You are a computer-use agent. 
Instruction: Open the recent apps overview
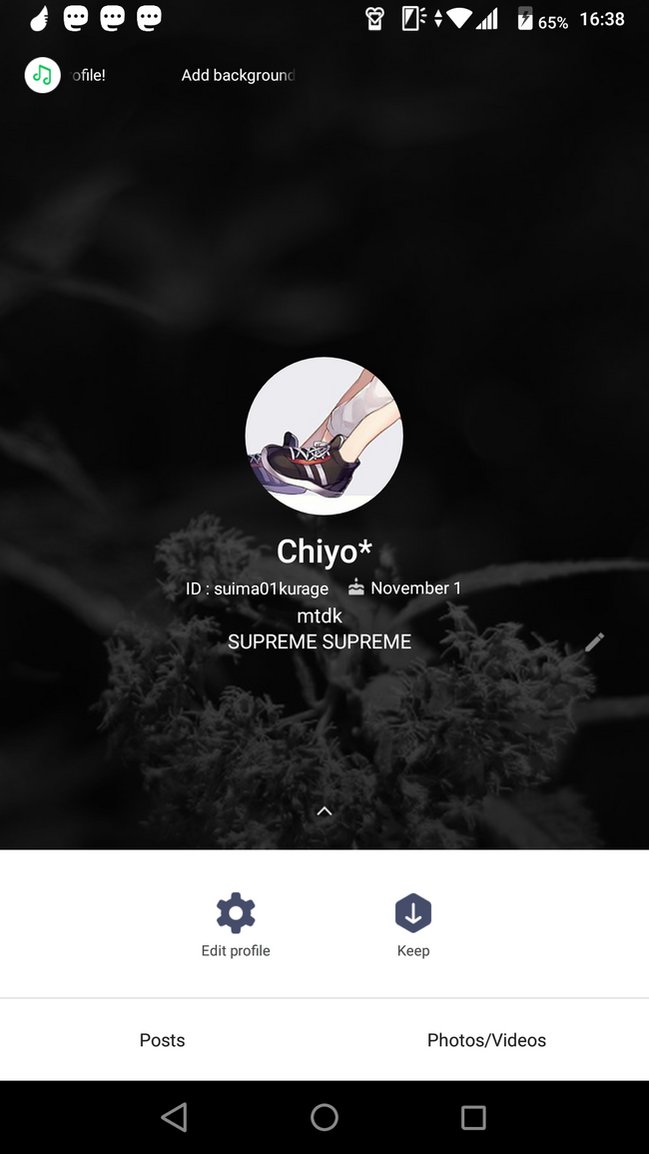pyautogui.click(x=473, y=1117)
